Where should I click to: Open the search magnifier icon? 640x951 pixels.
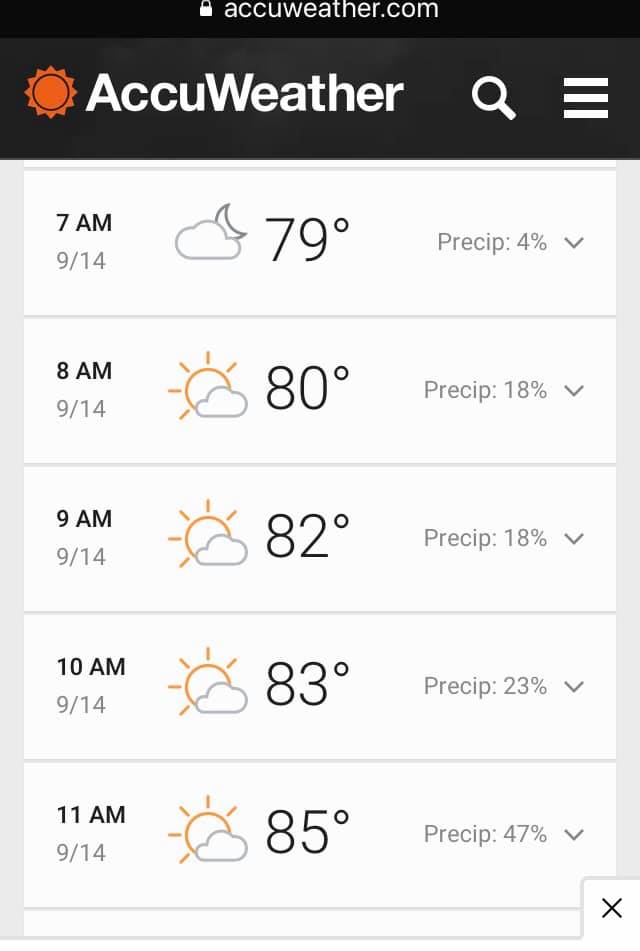493,98
